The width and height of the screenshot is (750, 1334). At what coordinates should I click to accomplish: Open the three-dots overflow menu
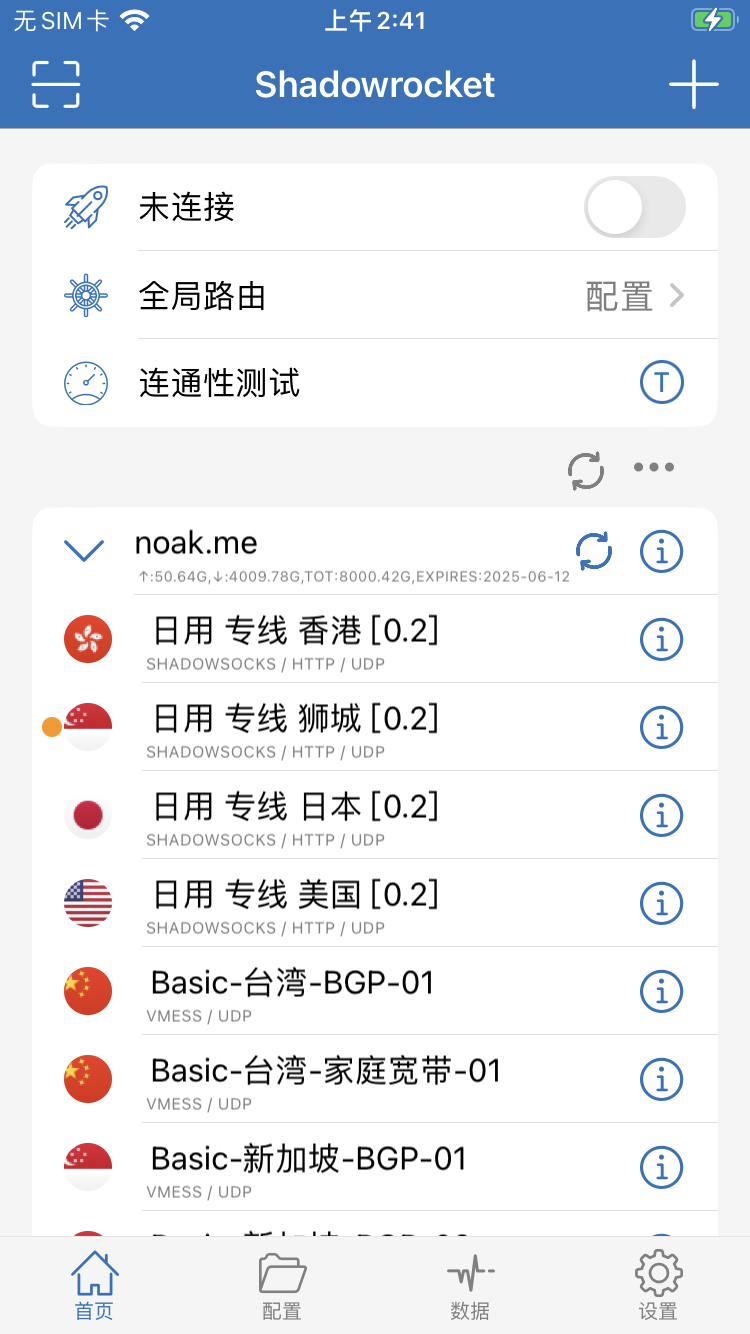(654, 467)
